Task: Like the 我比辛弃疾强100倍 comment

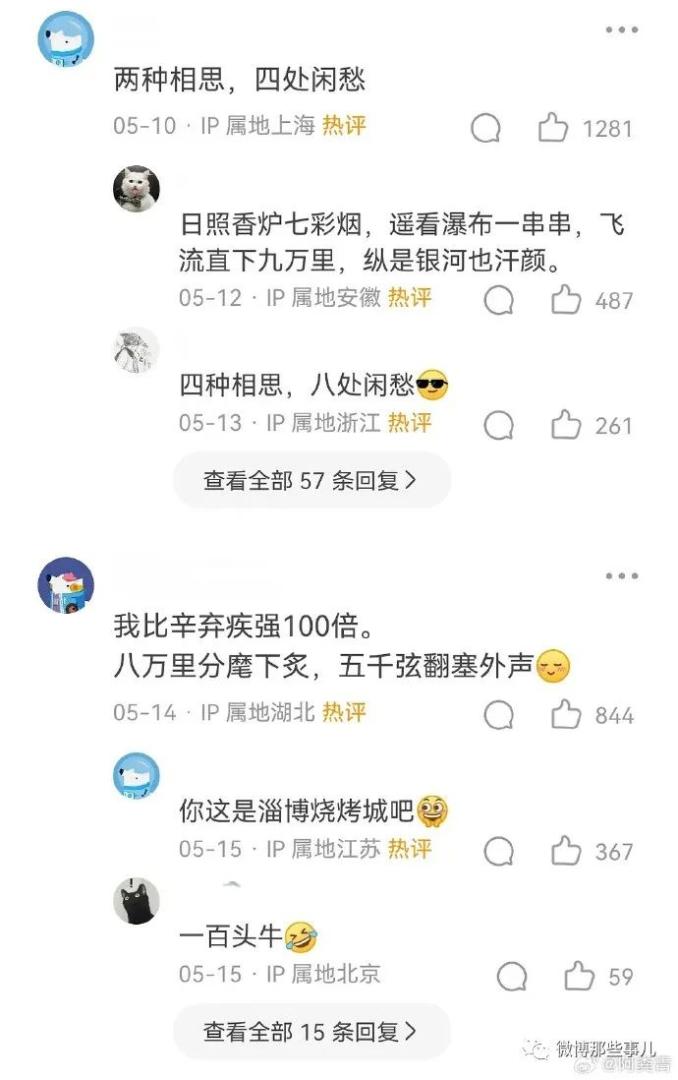Action: [566, 714]
